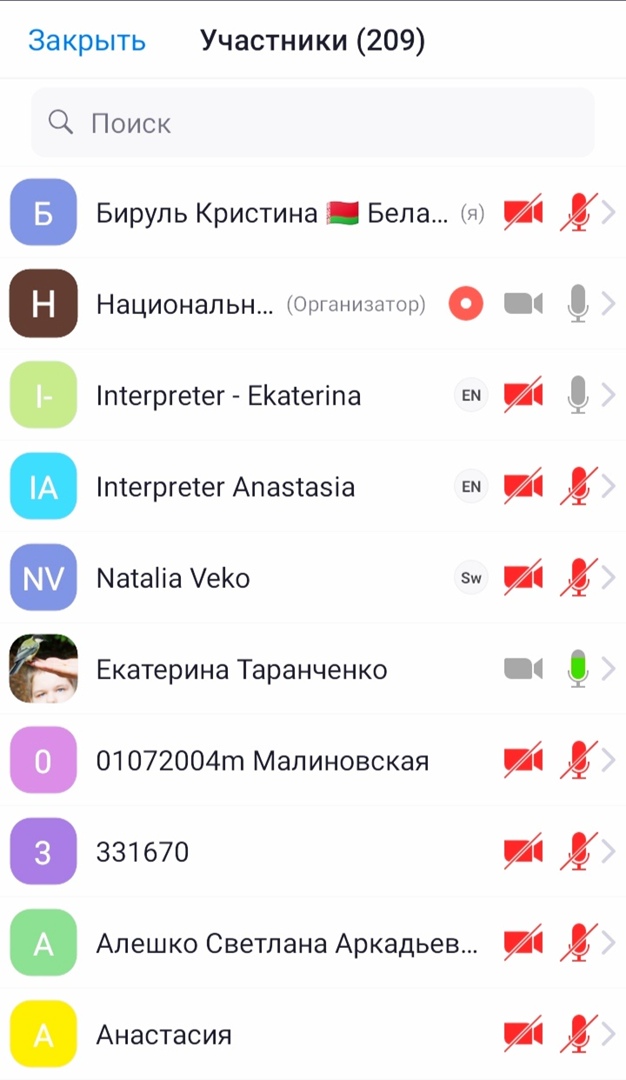Open Алешко Светлана Аркадьевна's row
Screen dimensions: 626x1080
(x=286, y=943)
